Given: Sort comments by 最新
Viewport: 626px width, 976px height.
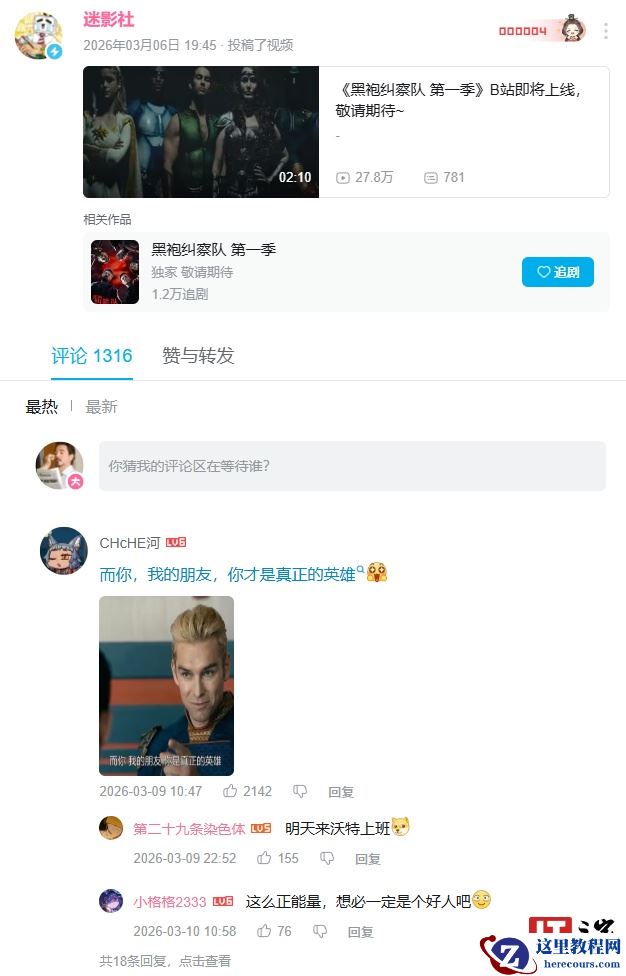Looking at the screenshot, I should (101, 407).
